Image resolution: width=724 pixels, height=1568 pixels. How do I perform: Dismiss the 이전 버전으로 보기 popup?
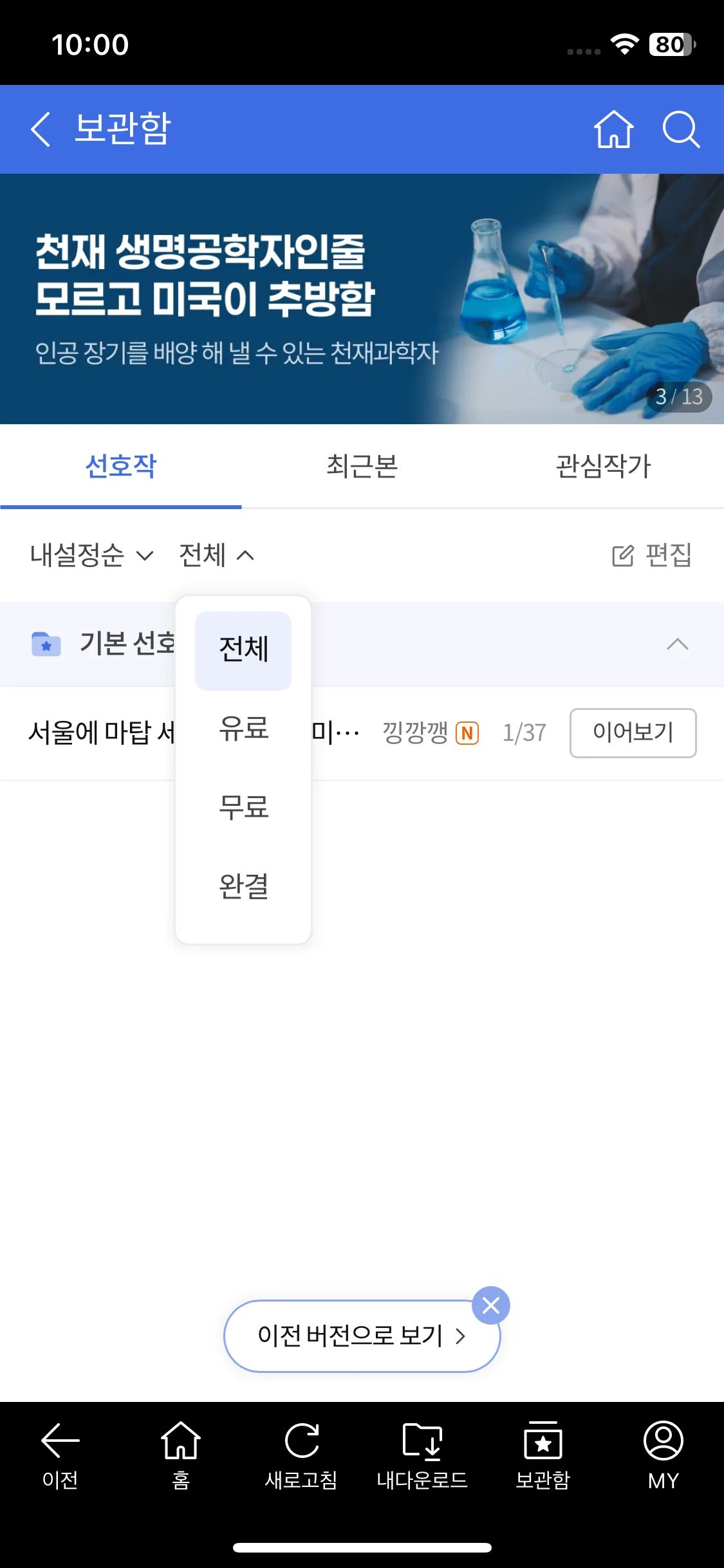pos(491,1305)
